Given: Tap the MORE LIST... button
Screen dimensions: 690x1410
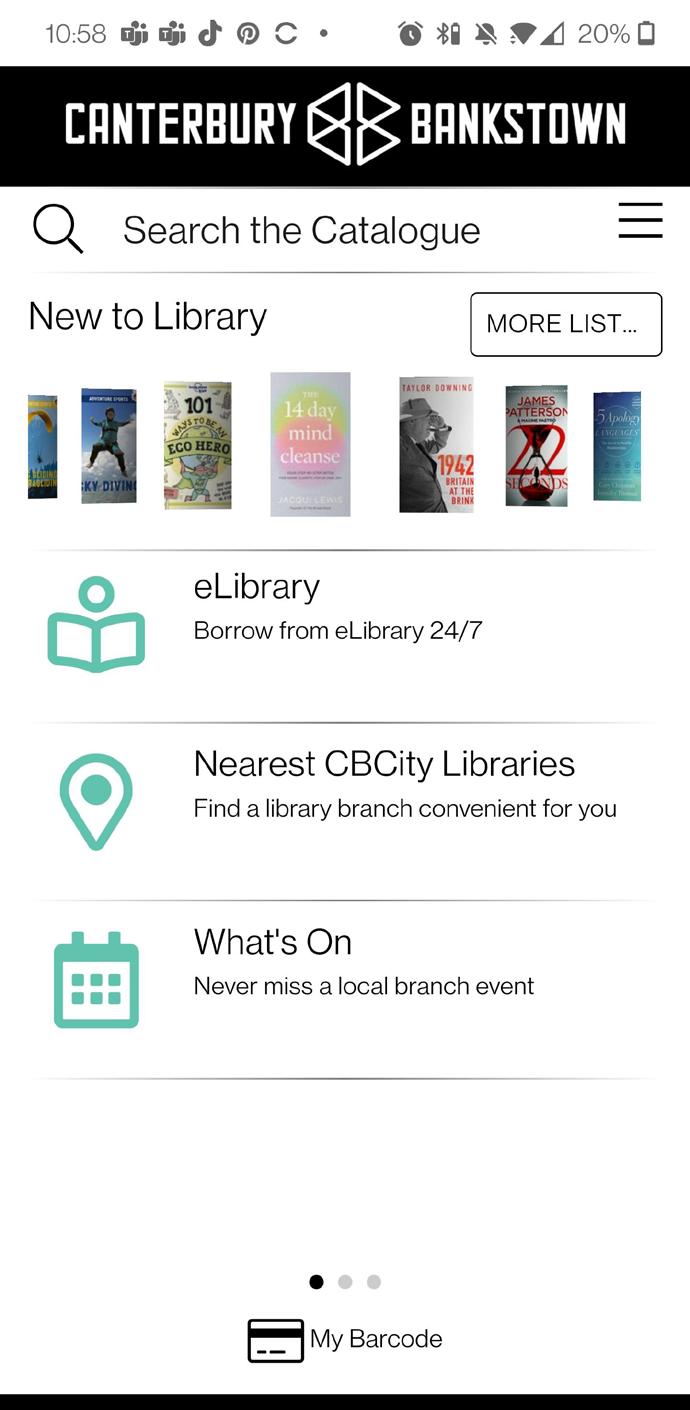Looking at the screenshot, I should 565,324.
